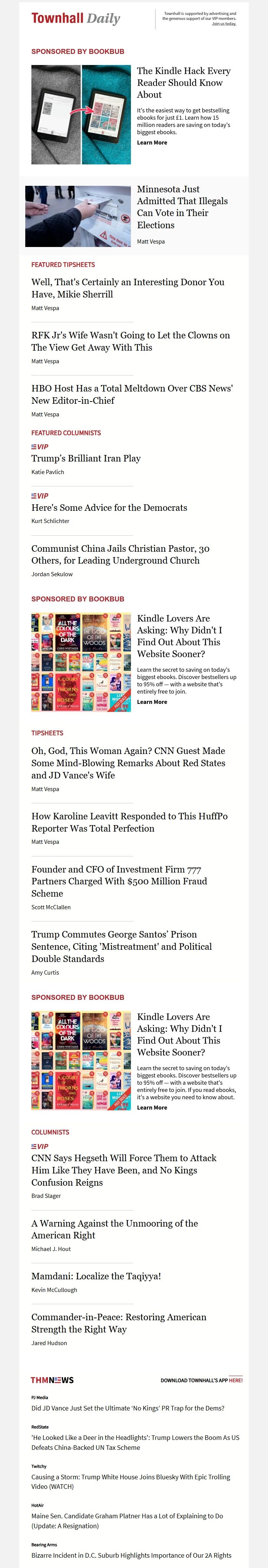
Task: Tap the 'Join us today' VIP link
Action: tap(224, 24)
